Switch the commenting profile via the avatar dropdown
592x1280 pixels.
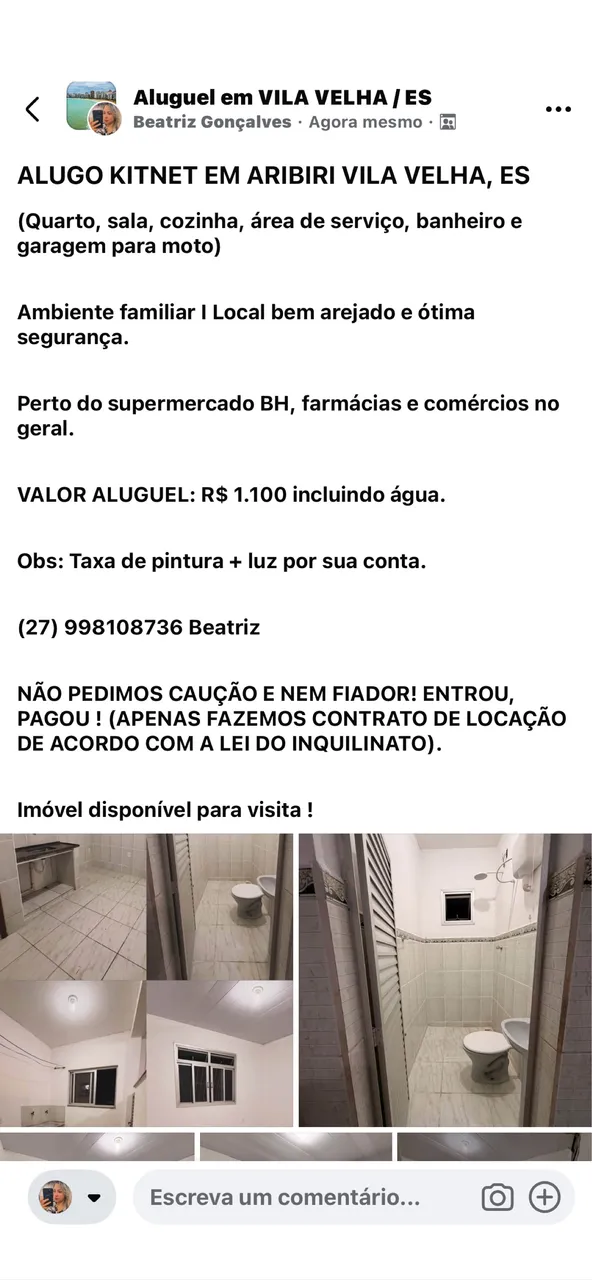coord(71,1197)
